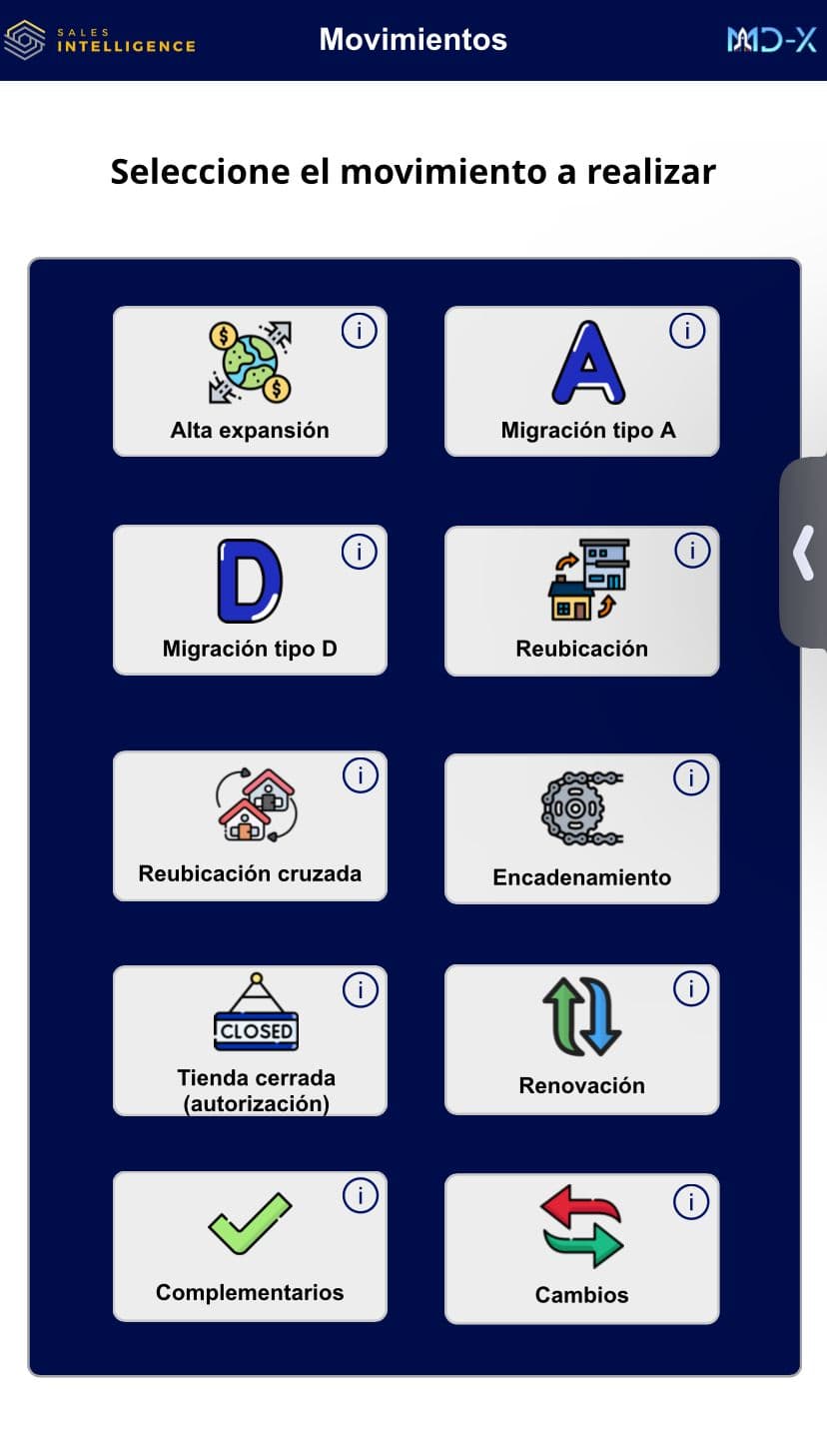The width and height of the screenshot is (827, 1456).
Task: Choose Tienda cerrada (autorización)
Action: point(249,1040)
